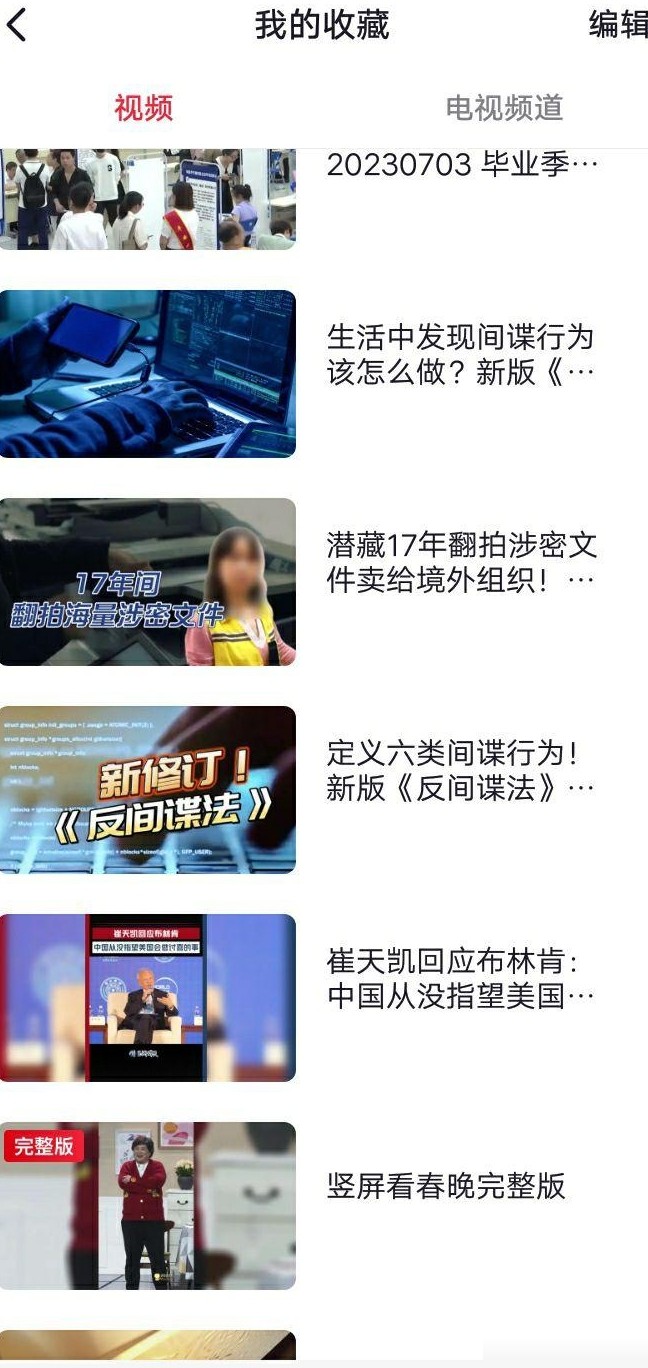Viewport: 648px width, 1368px height.
Task: Open 生活中发现间谍行为该怎么做 video
Action: click(324, 374)
